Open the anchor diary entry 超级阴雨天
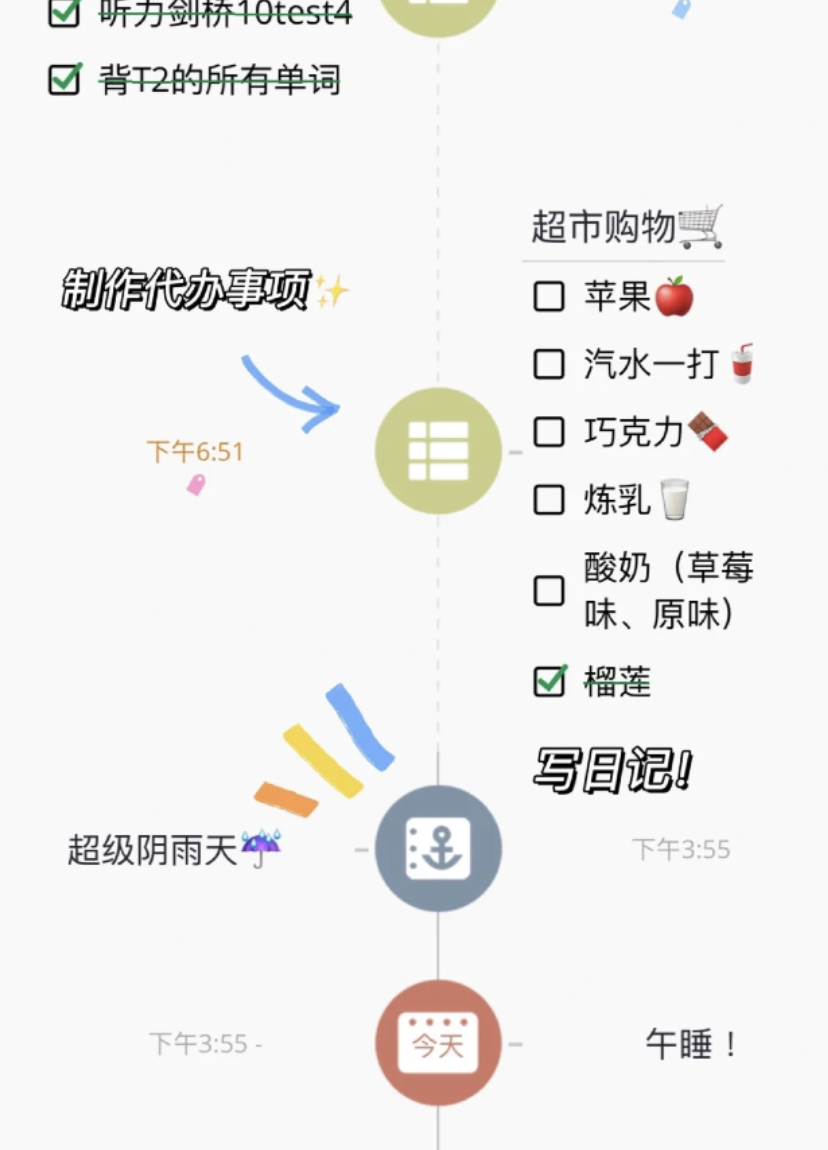828x1150 pixels. pyautogui.click(x=438, y=848)
